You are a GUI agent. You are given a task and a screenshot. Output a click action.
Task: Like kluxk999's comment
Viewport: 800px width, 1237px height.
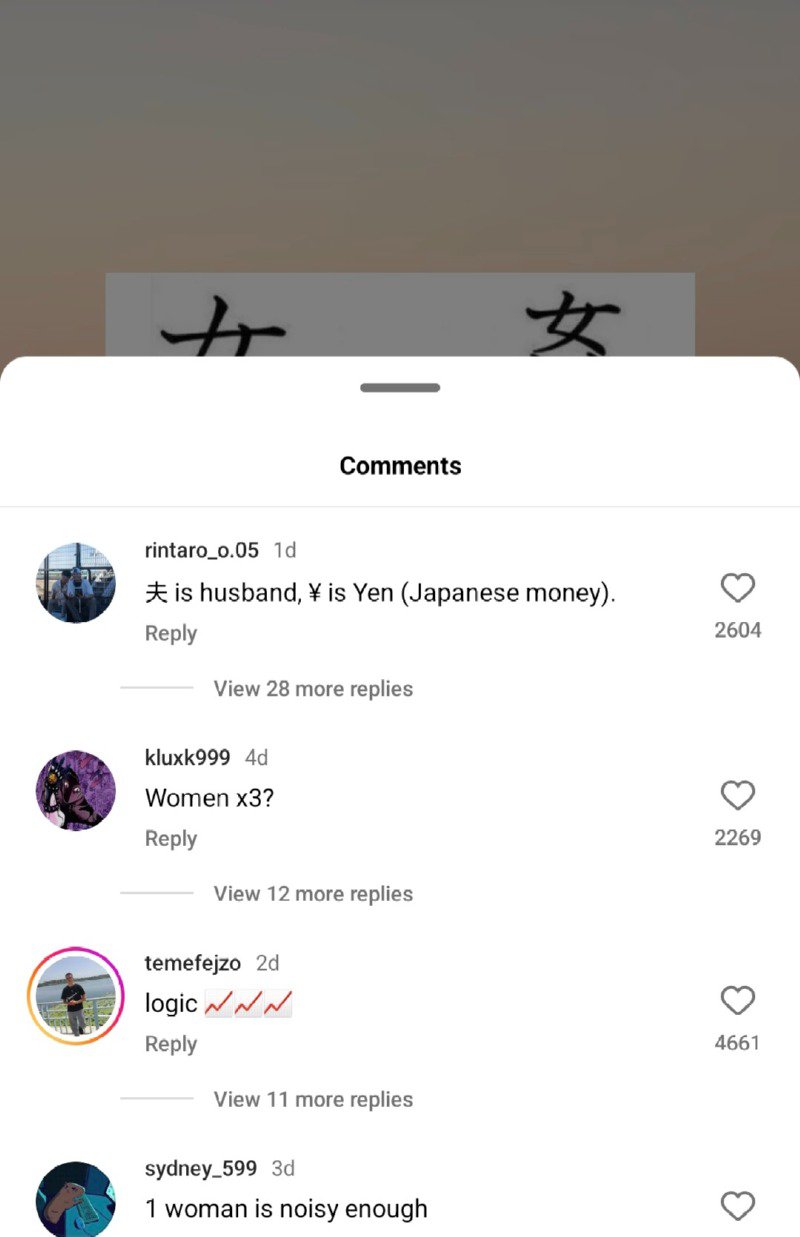click(737, 796)
